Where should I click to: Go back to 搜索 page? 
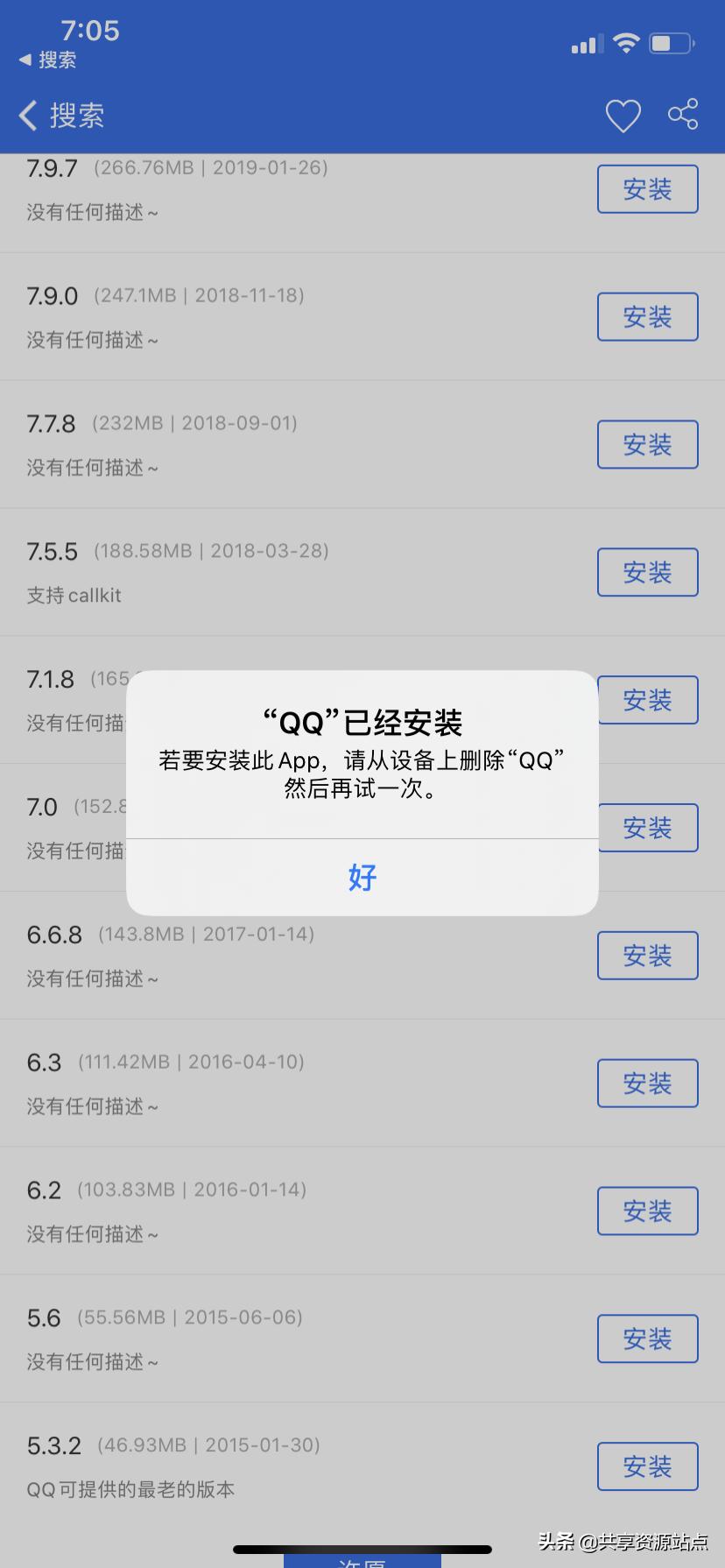pyautogui.click(x=61, y=115)
